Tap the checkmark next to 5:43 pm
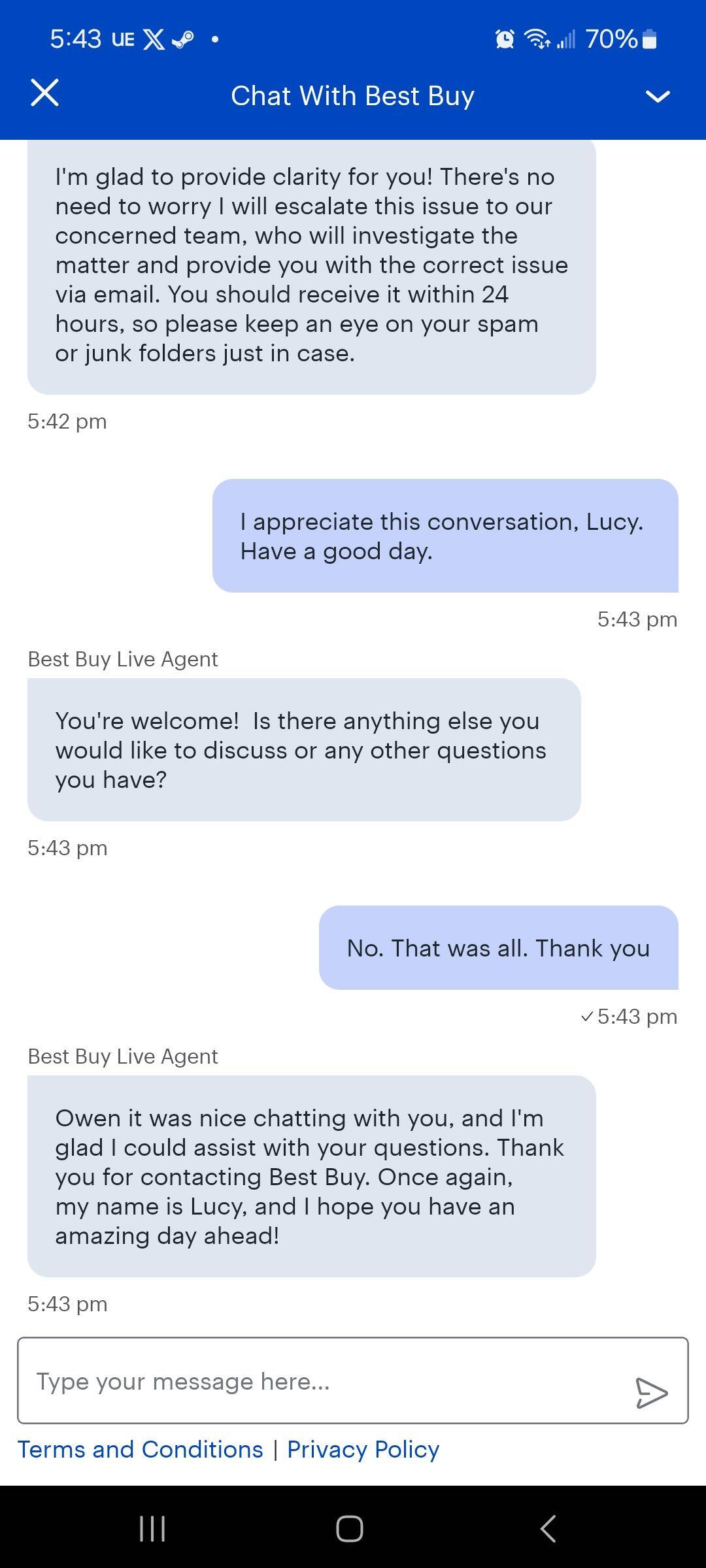706x1568 pixels. pyautogui.click(x=587, y=1016)
